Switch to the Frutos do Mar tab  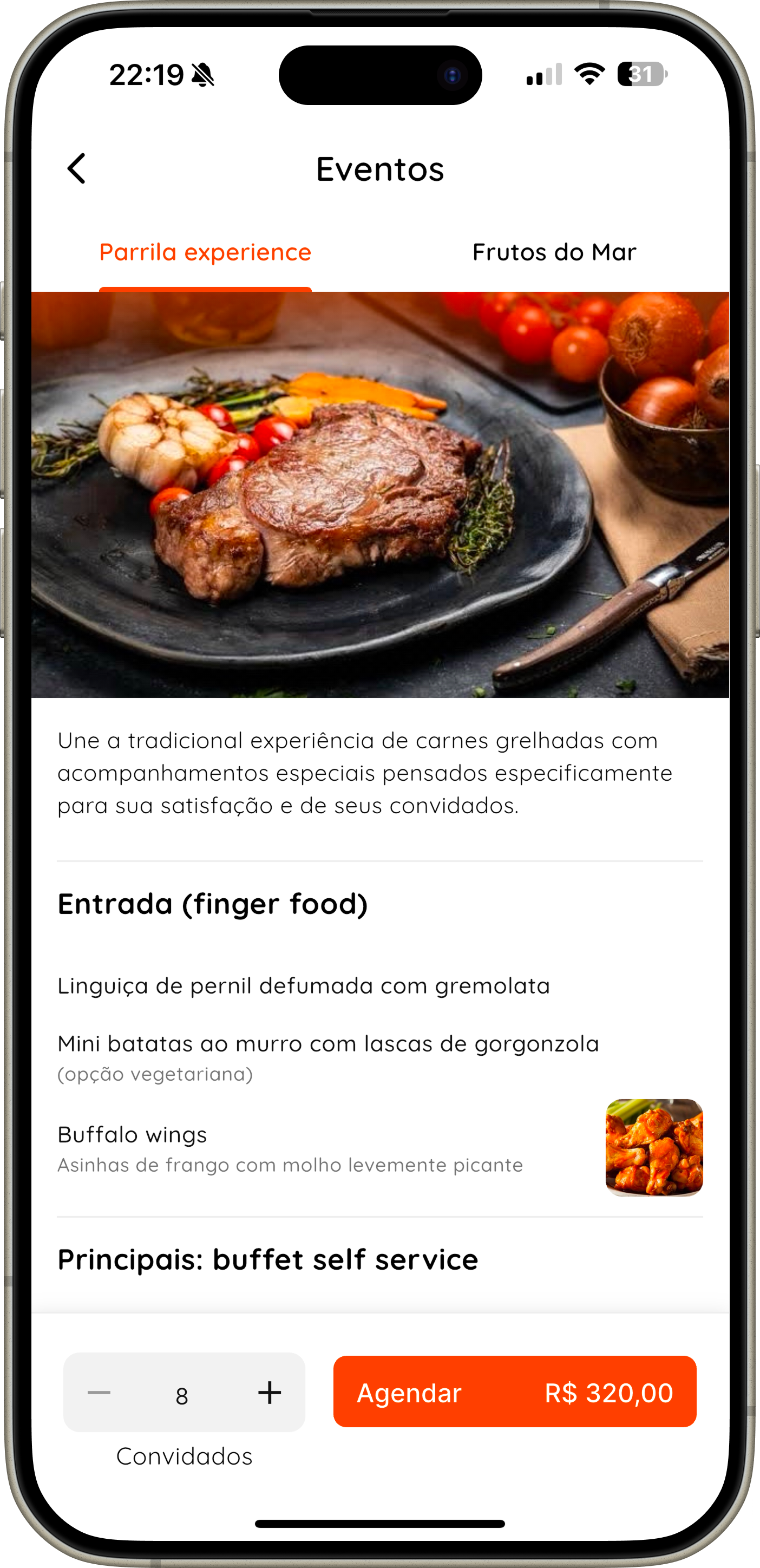(554, 252)
